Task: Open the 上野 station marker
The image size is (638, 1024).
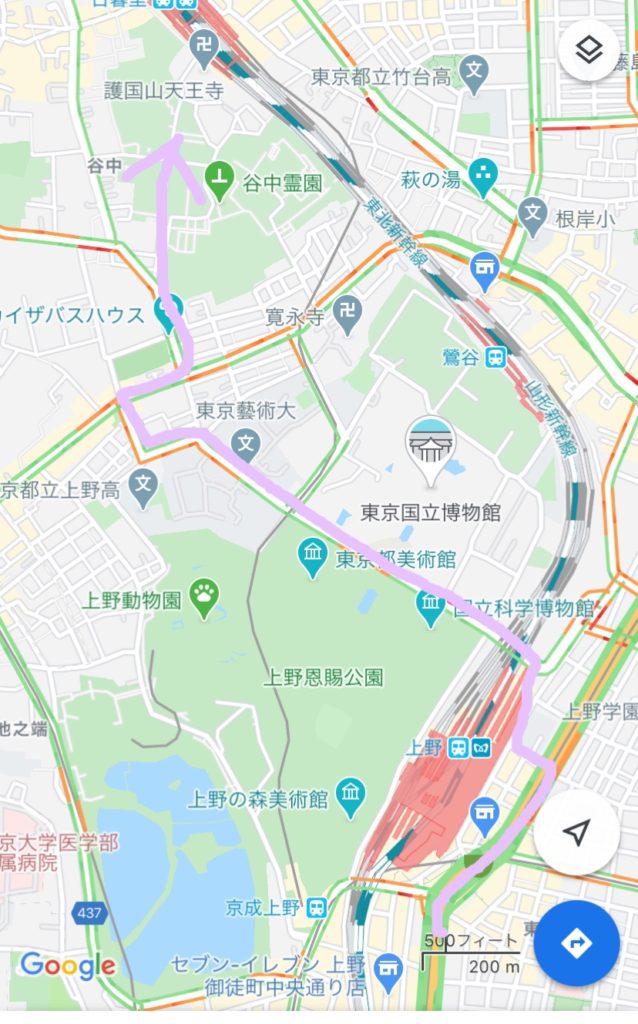Action: click(468, 746)
